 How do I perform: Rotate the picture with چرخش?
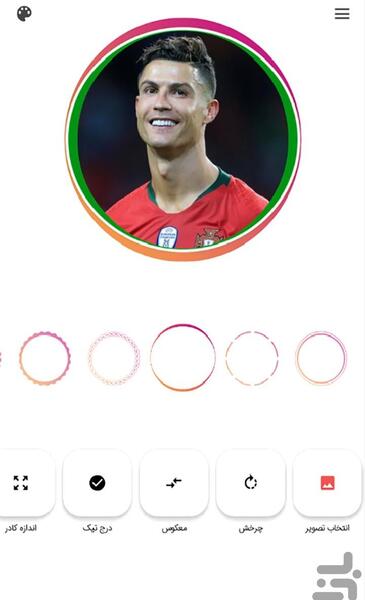[251, 483]
